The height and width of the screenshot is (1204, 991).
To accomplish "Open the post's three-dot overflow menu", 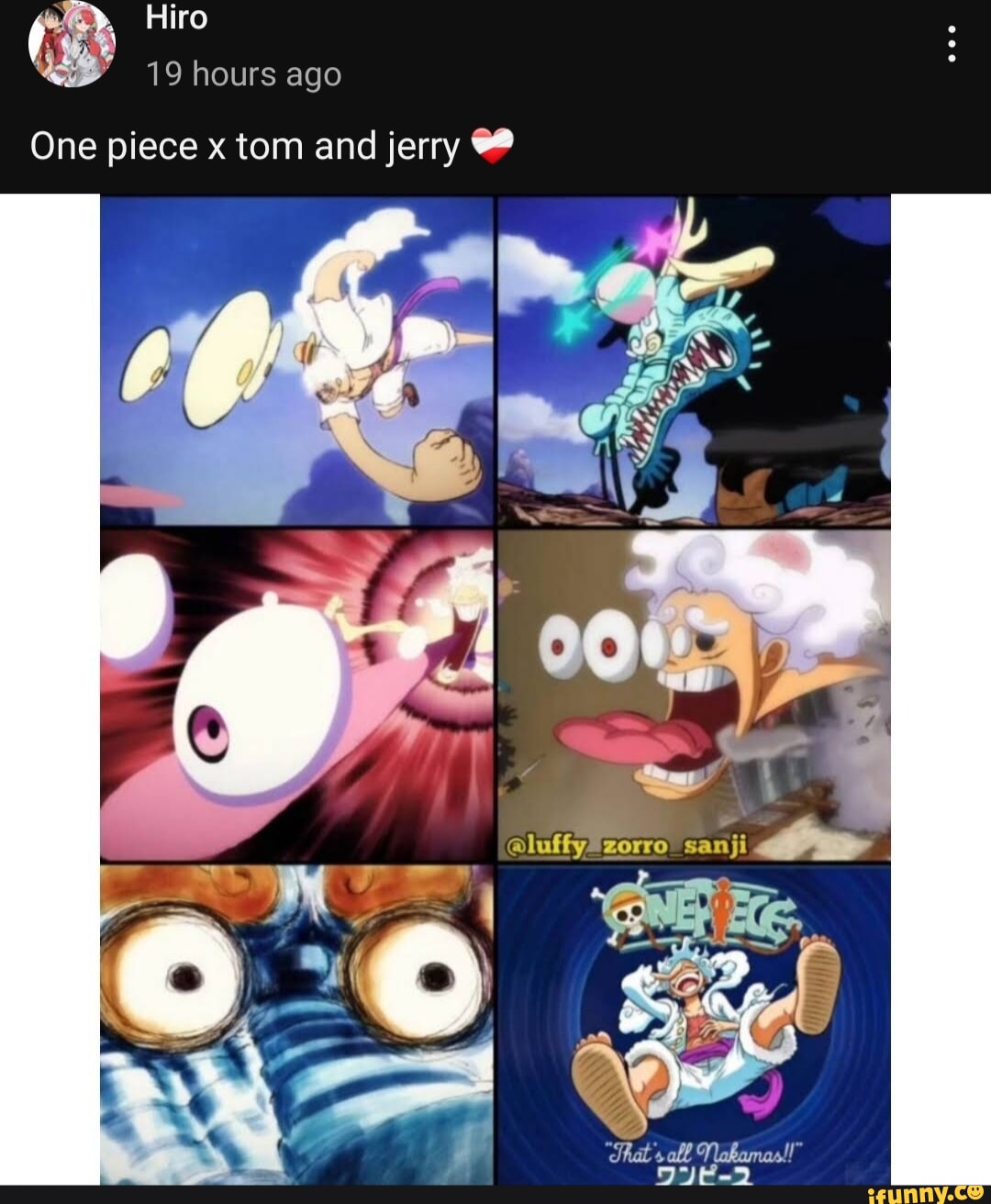I will [952, 43].
